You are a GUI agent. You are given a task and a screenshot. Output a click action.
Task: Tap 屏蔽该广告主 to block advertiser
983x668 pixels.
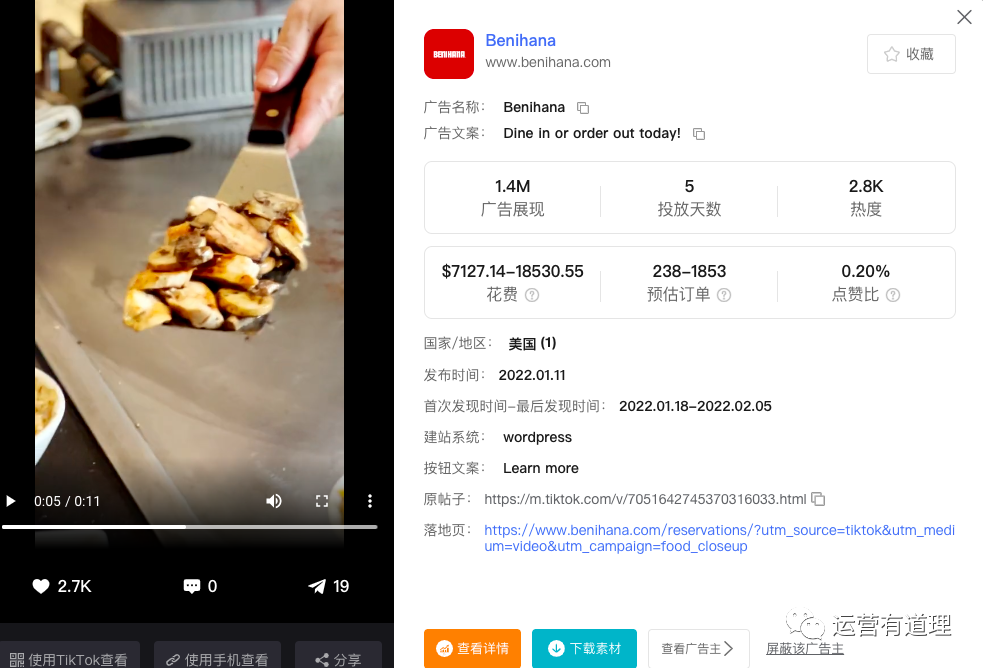click(805, 648)
